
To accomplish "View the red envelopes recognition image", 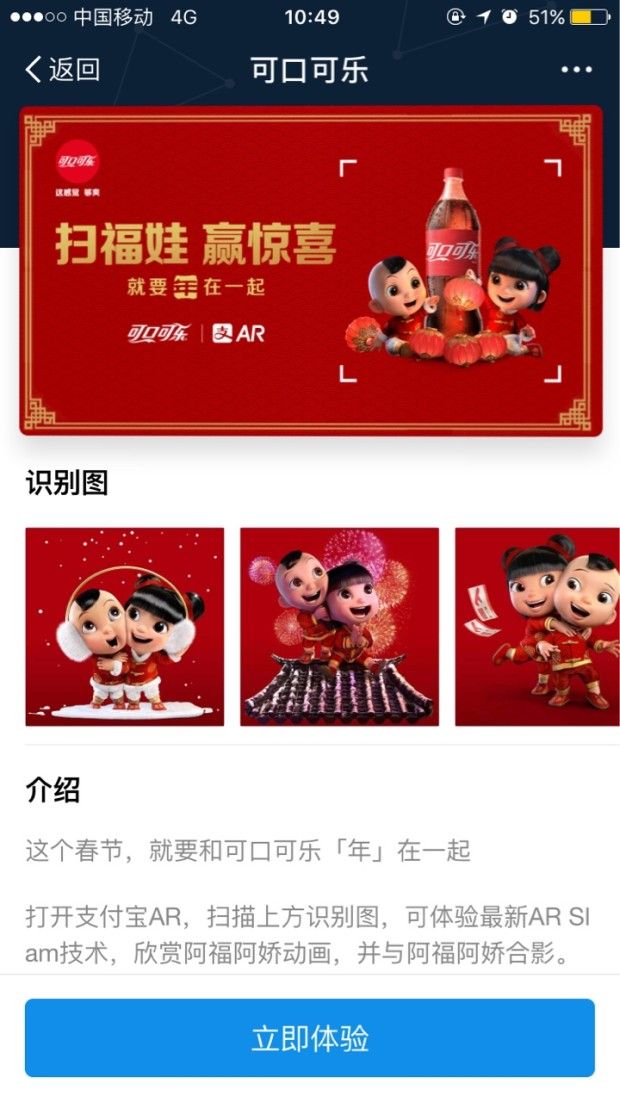I will tap(537, 627).
